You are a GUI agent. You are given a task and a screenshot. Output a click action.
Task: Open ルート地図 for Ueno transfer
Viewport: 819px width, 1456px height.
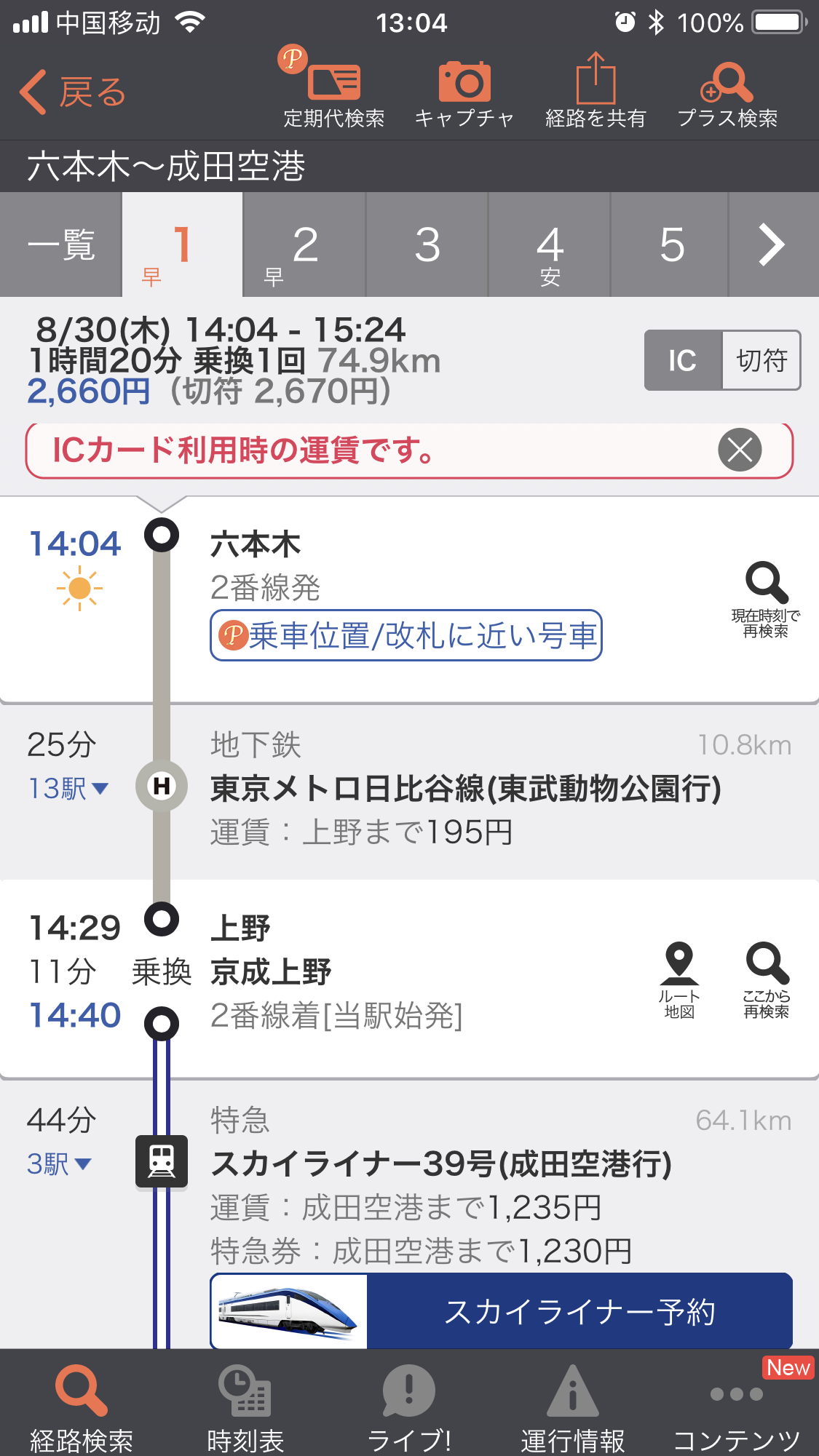(679, 979)
